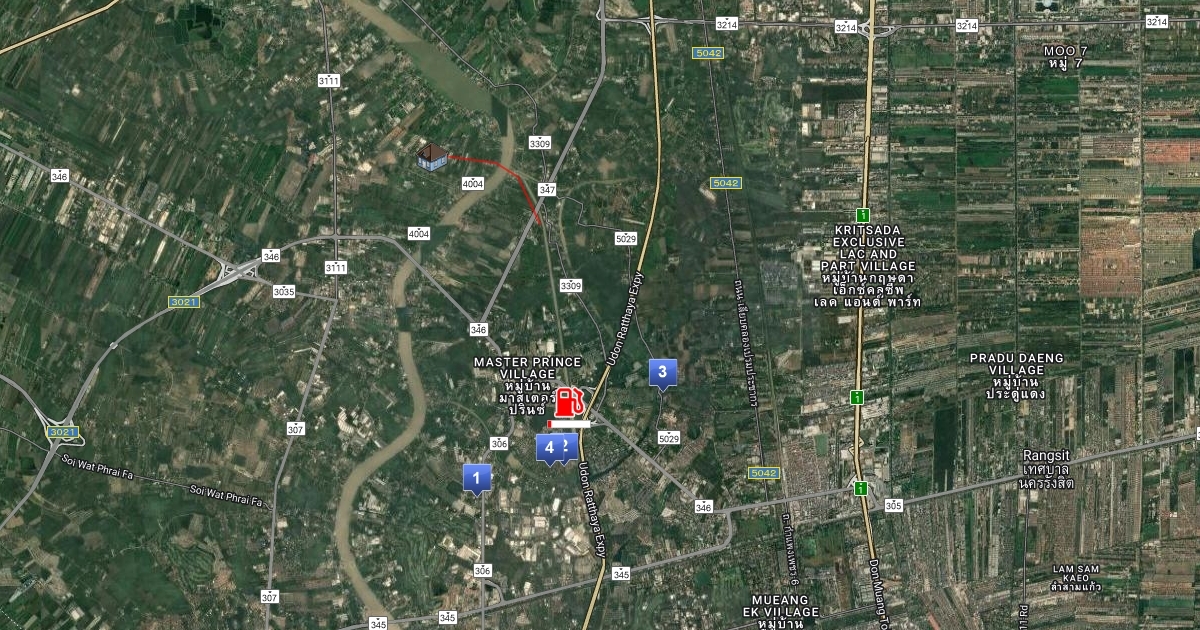Tap the red gas station marker
Image resolution: width=1200 pixels, height=630 pixels.
click(x=569, y=402)
